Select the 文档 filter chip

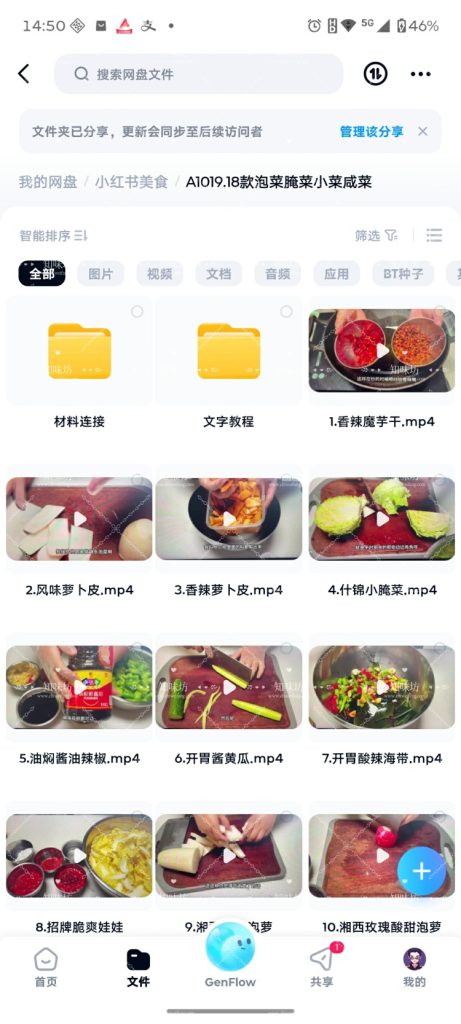pyautogui.click(x=219, y=274)
